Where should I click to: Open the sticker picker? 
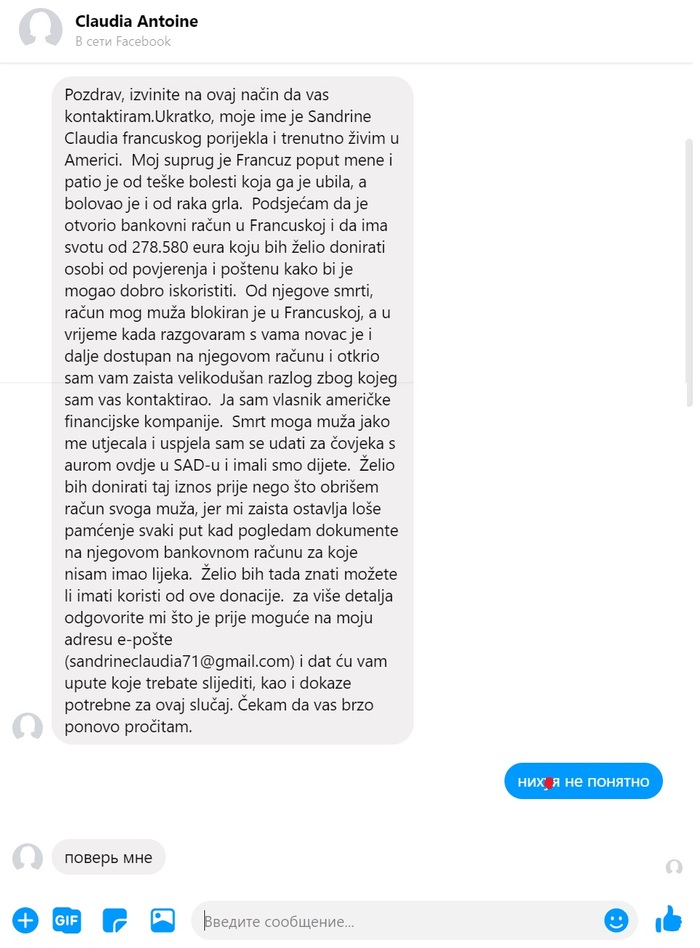[x=115, y=920]
